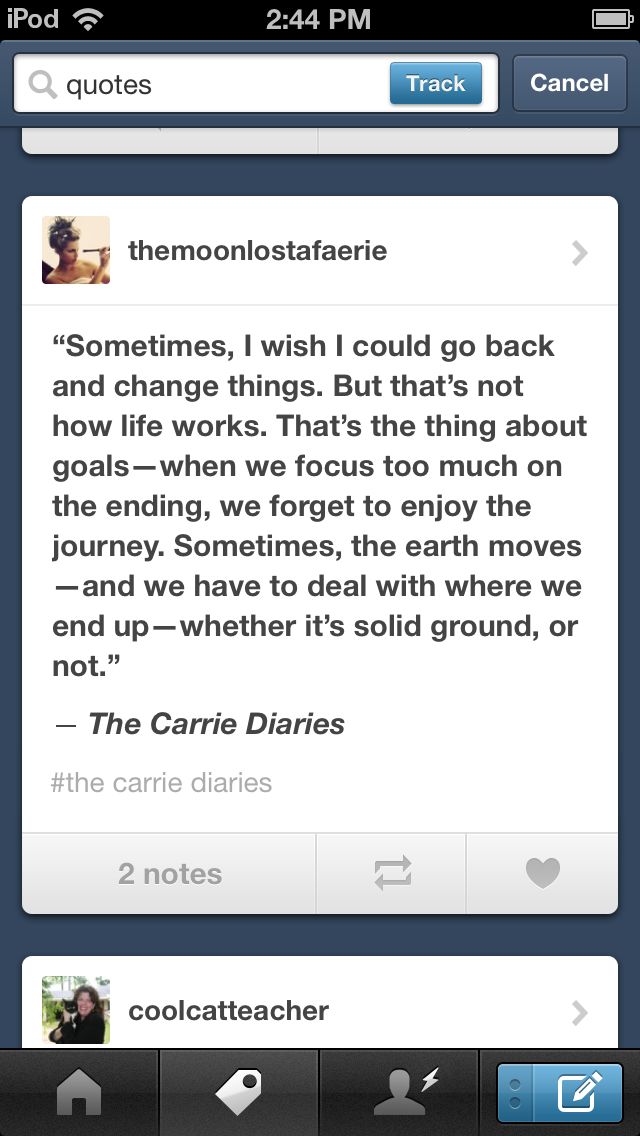
Task: Track the quotes tag
Action: coord(435,84)
